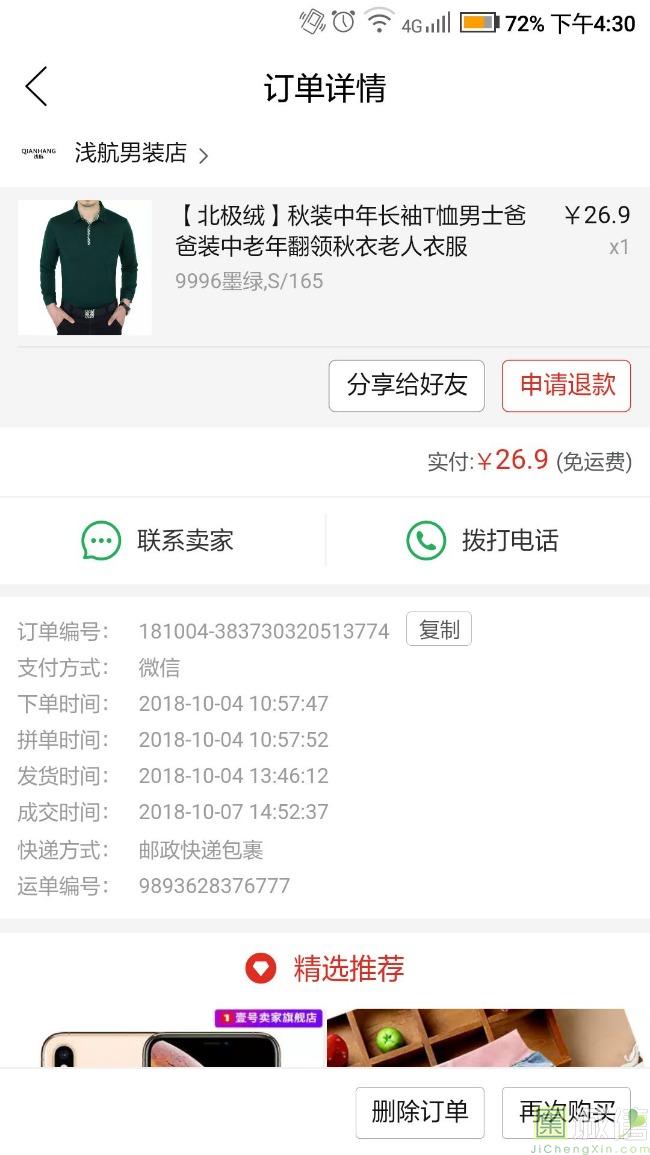Go back from the order details page

click(x=36, y=87)
